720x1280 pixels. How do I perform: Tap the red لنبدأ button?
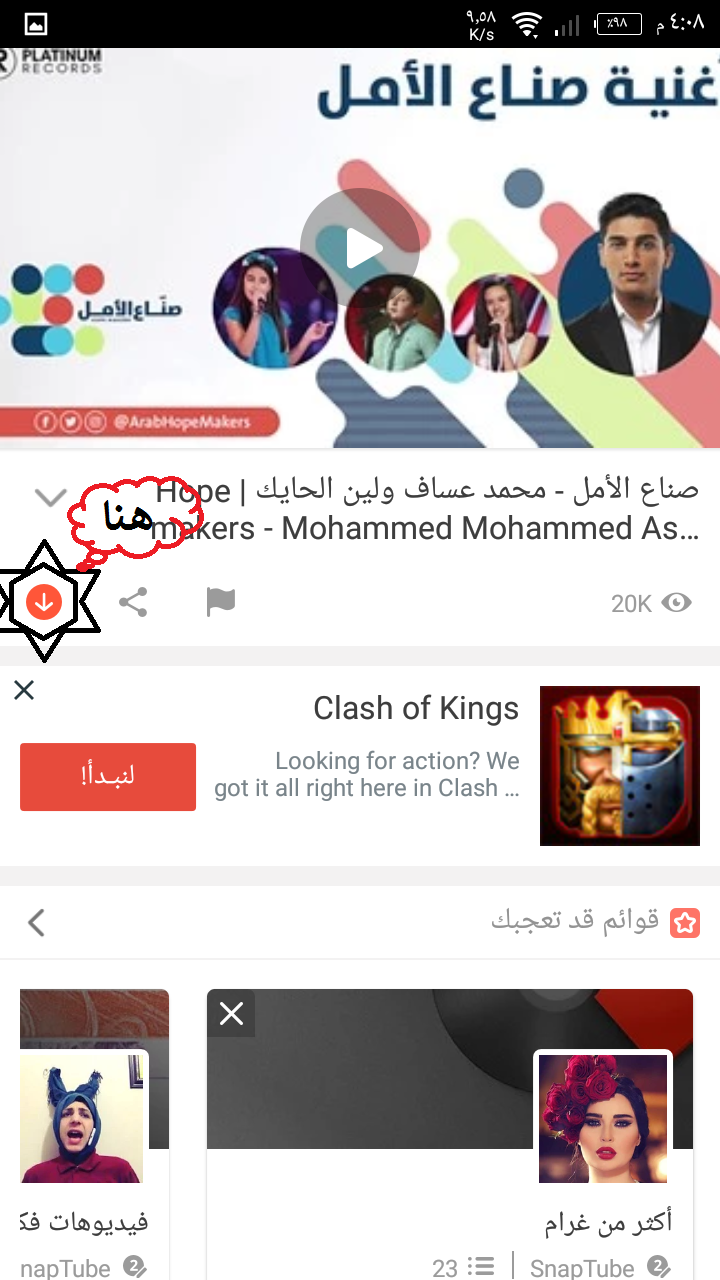[x=108, y=776]
